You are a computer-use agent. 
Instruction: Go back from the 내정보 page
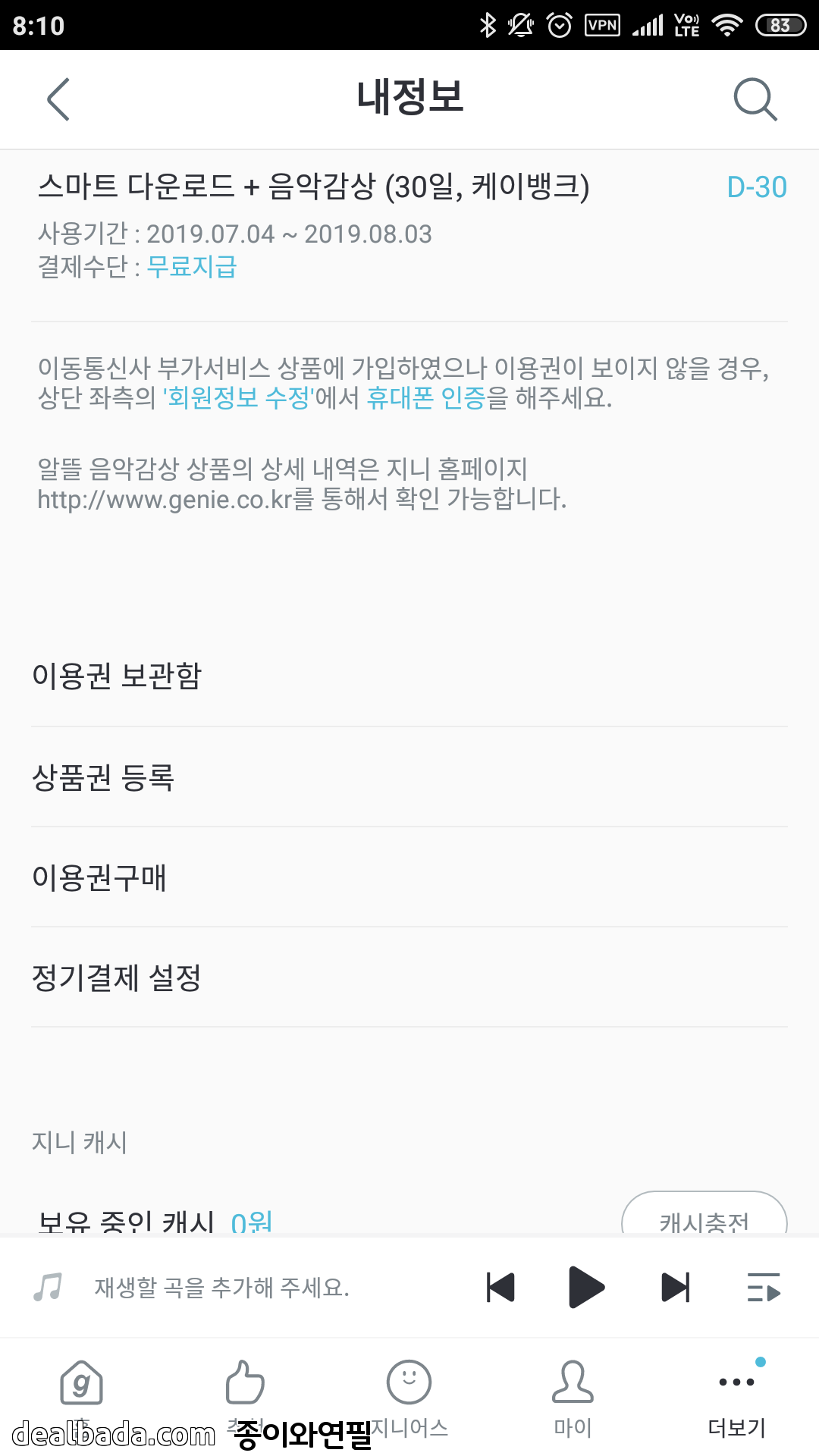[58, 99]
